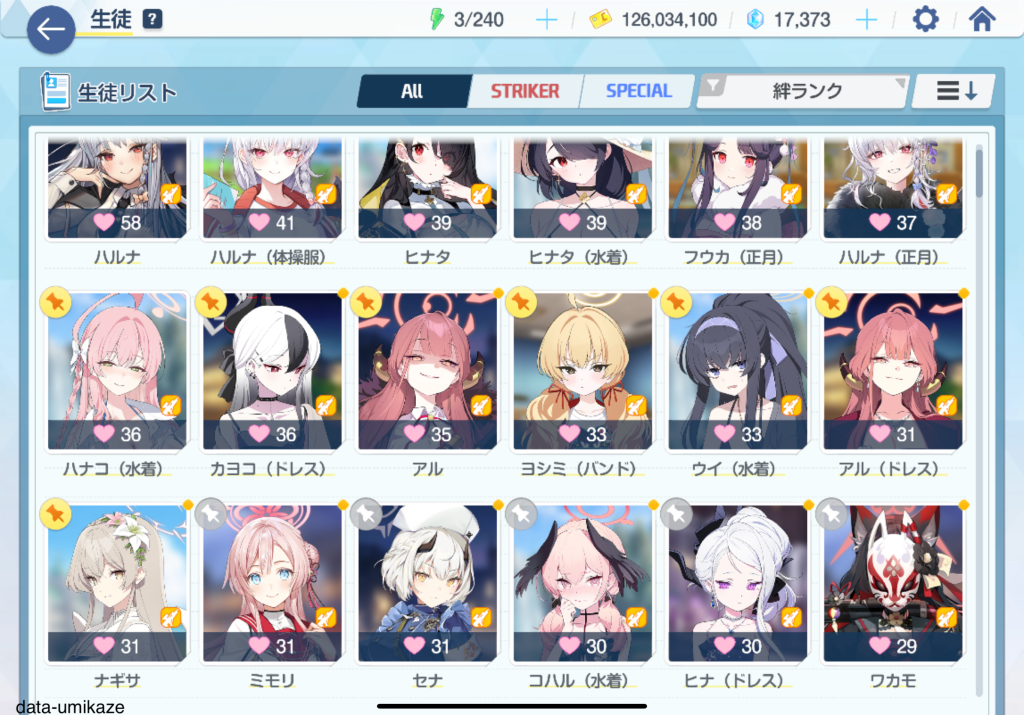View student ワカモ details

(x=892, y=584)
